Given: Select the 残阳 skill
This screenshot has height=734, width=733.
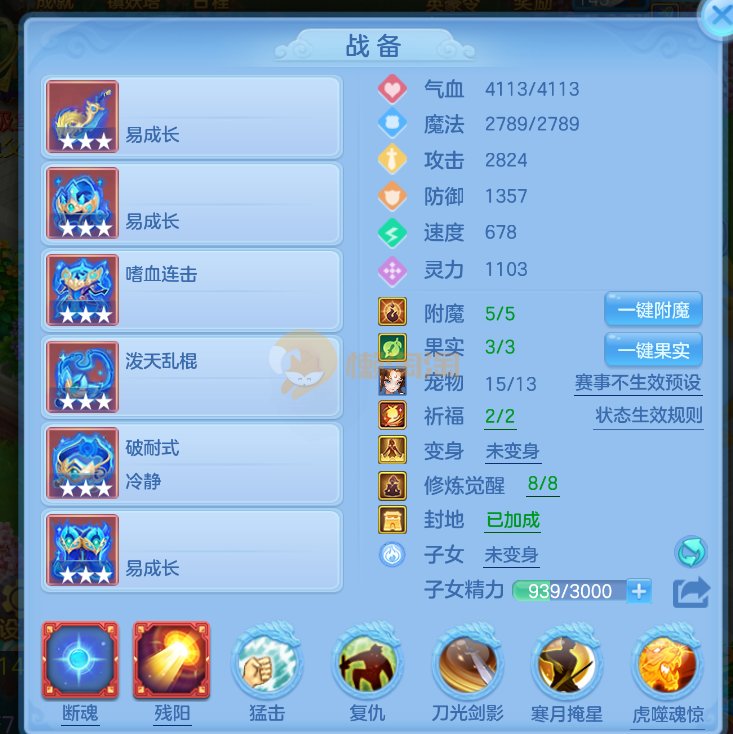Looking at the screenshot, I should [x=172, y=661].
